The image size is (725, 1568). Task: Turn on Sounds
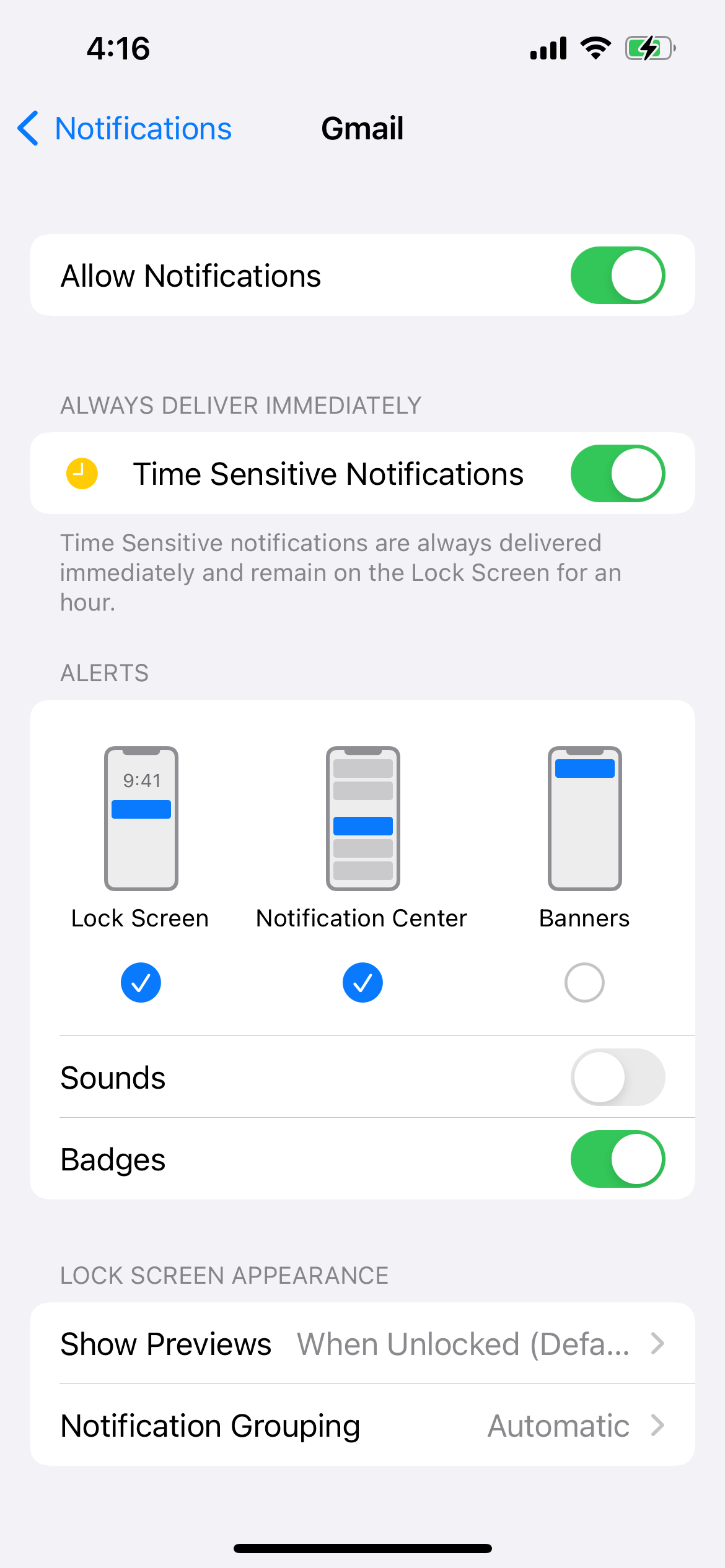point(618,1078)
